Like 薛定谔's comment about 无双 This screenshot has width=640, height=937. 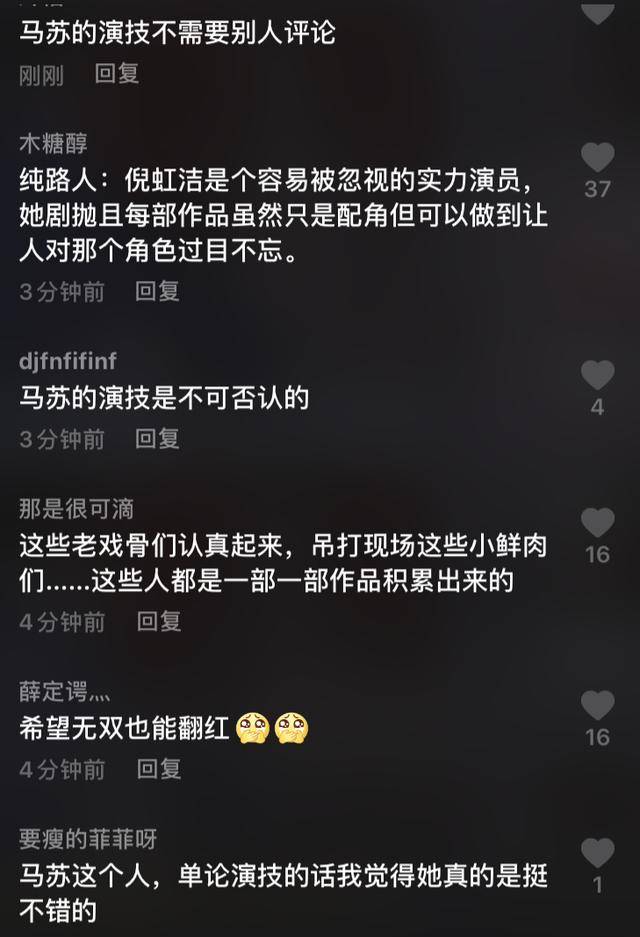point(597,706)
